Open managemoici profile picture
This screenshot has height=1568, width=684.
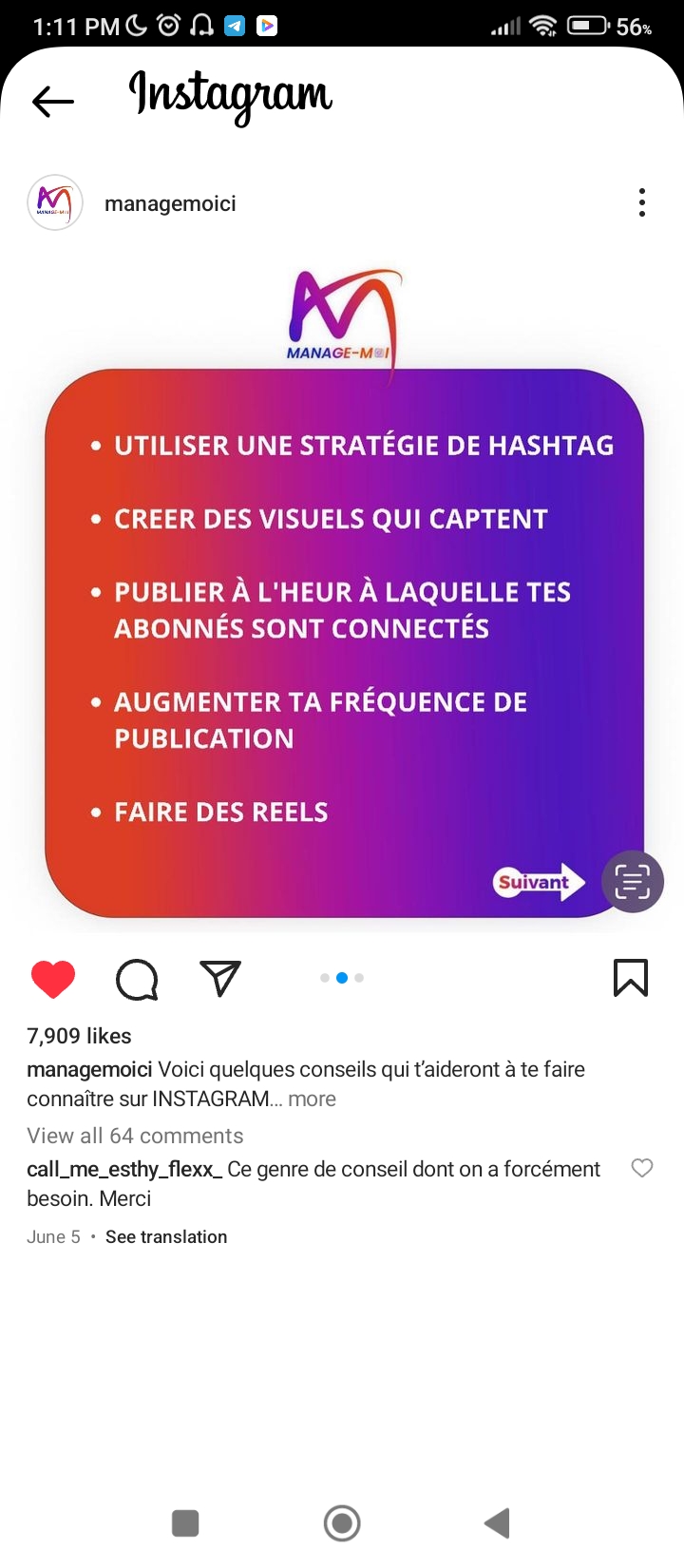click(55, 202)
